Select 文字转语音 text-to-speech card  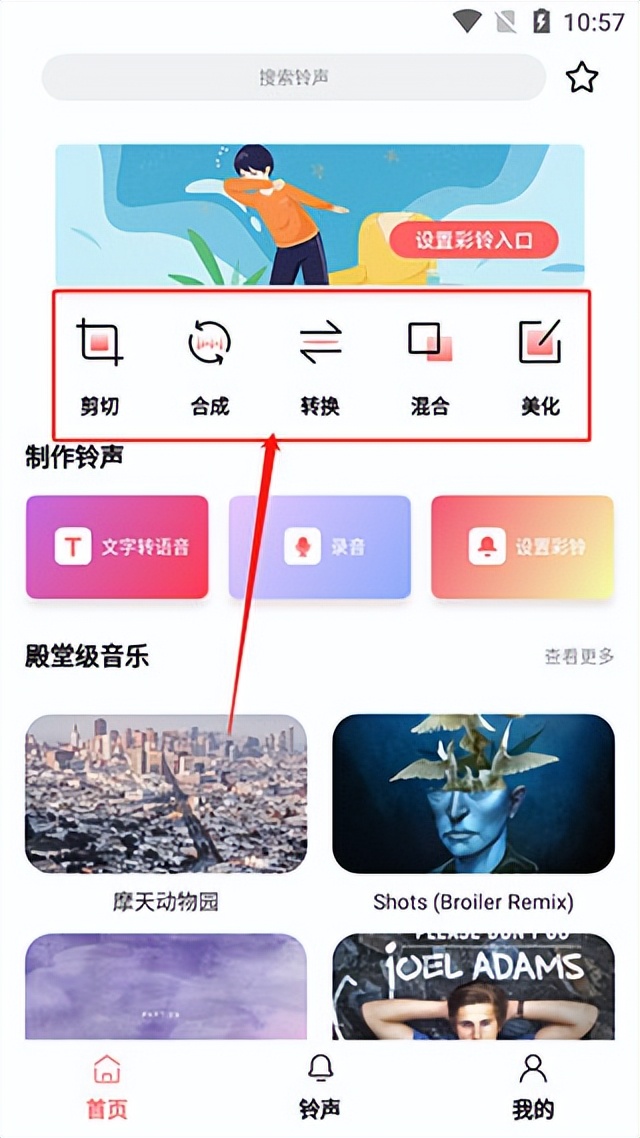point(117,547)
